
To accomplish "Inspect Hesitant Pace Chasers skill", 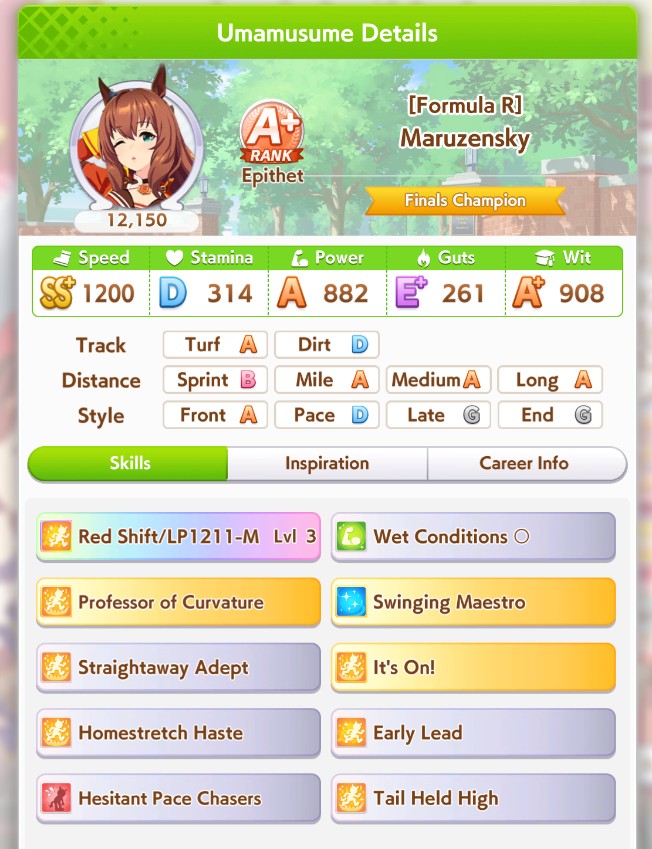I will pyautogui.click(x=179, y=799).
